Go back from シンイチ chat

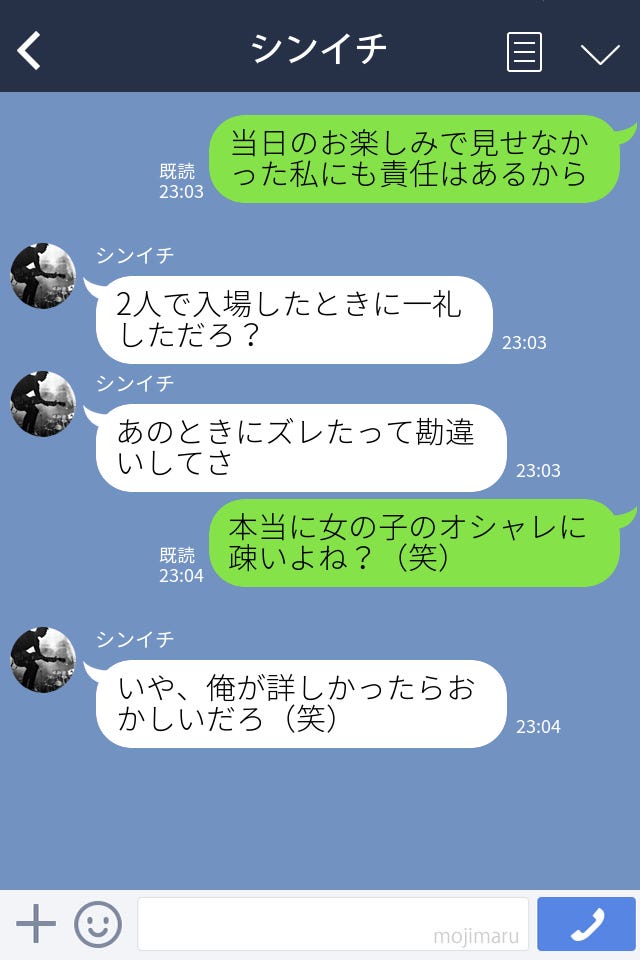[30, 50]
